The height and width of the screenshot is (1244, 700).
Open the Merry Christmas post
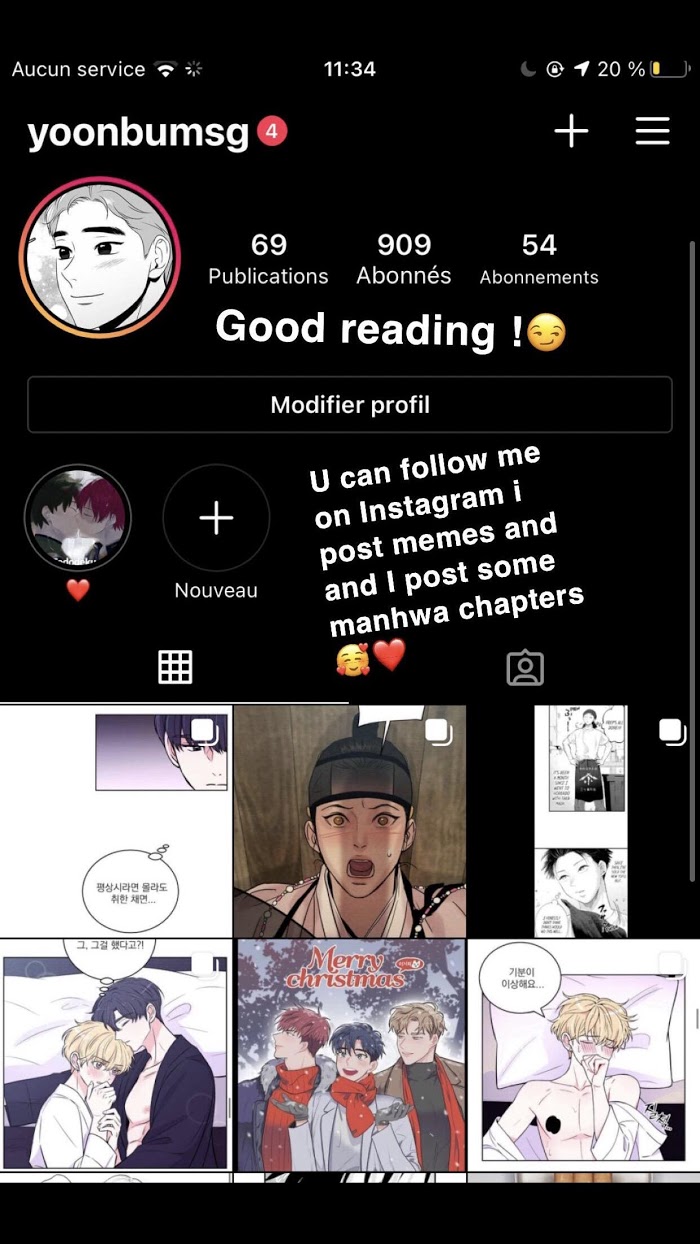(x=350, y=1055)
